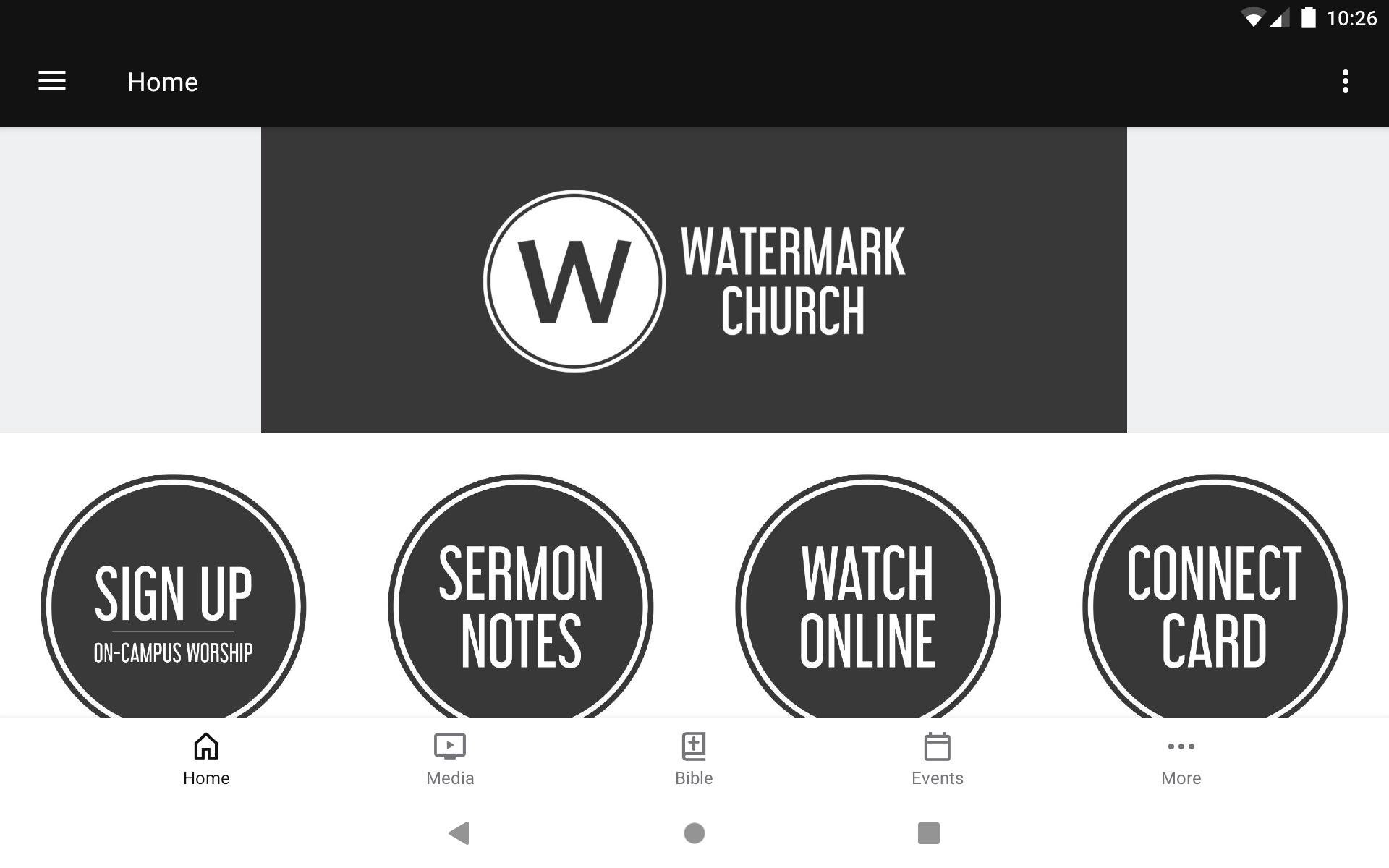Open the More tab

[1181, 759]
